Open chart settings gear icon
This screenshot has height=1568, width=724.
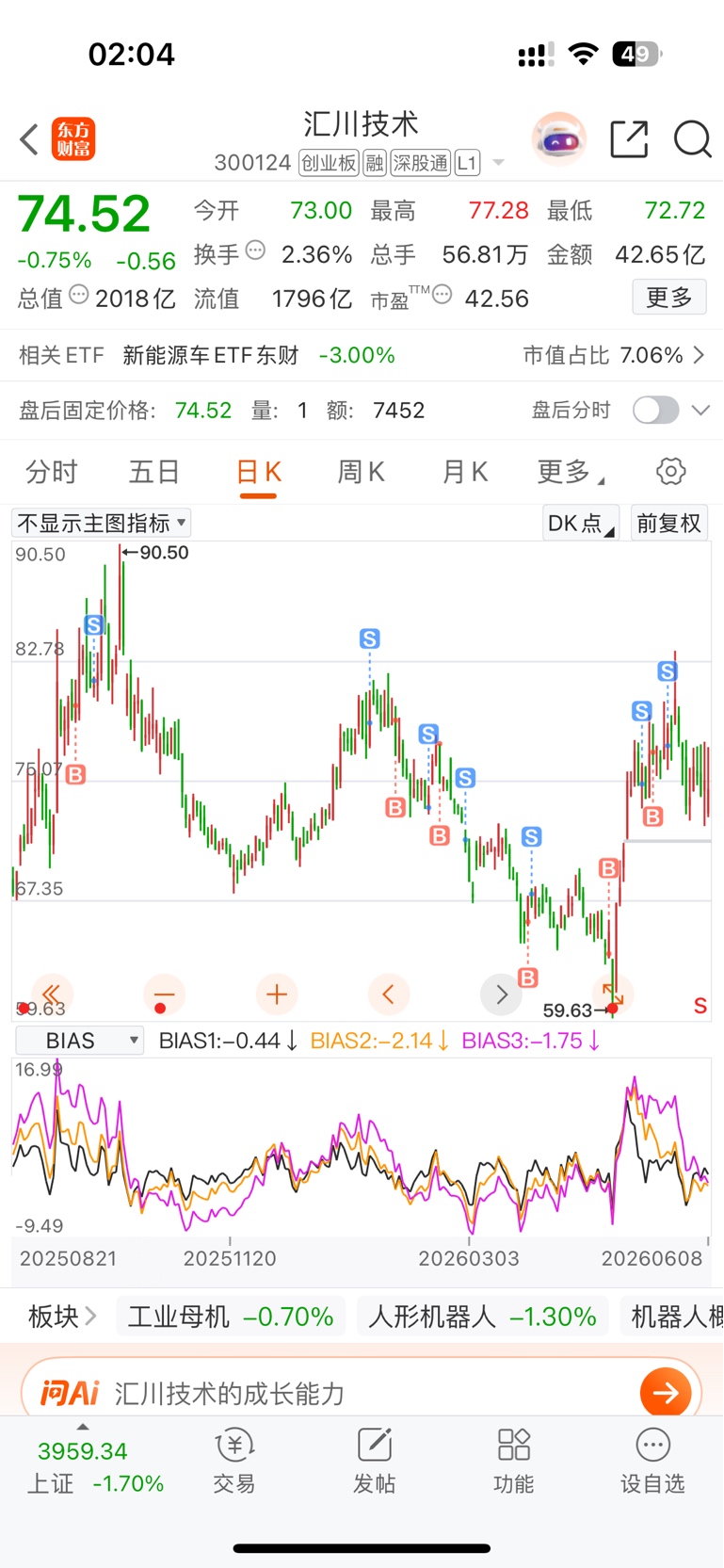[x=671, y=471]
